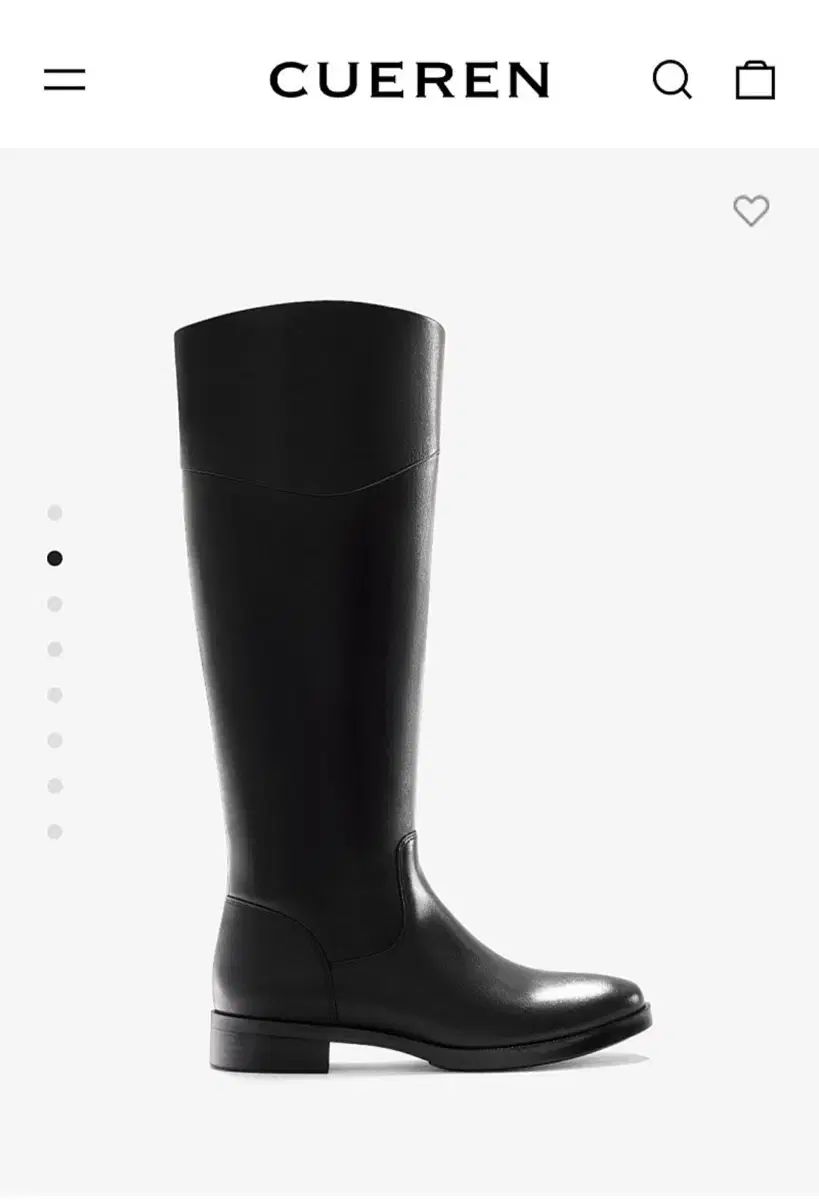Jump to the first product image dot

tap(55, 513)
